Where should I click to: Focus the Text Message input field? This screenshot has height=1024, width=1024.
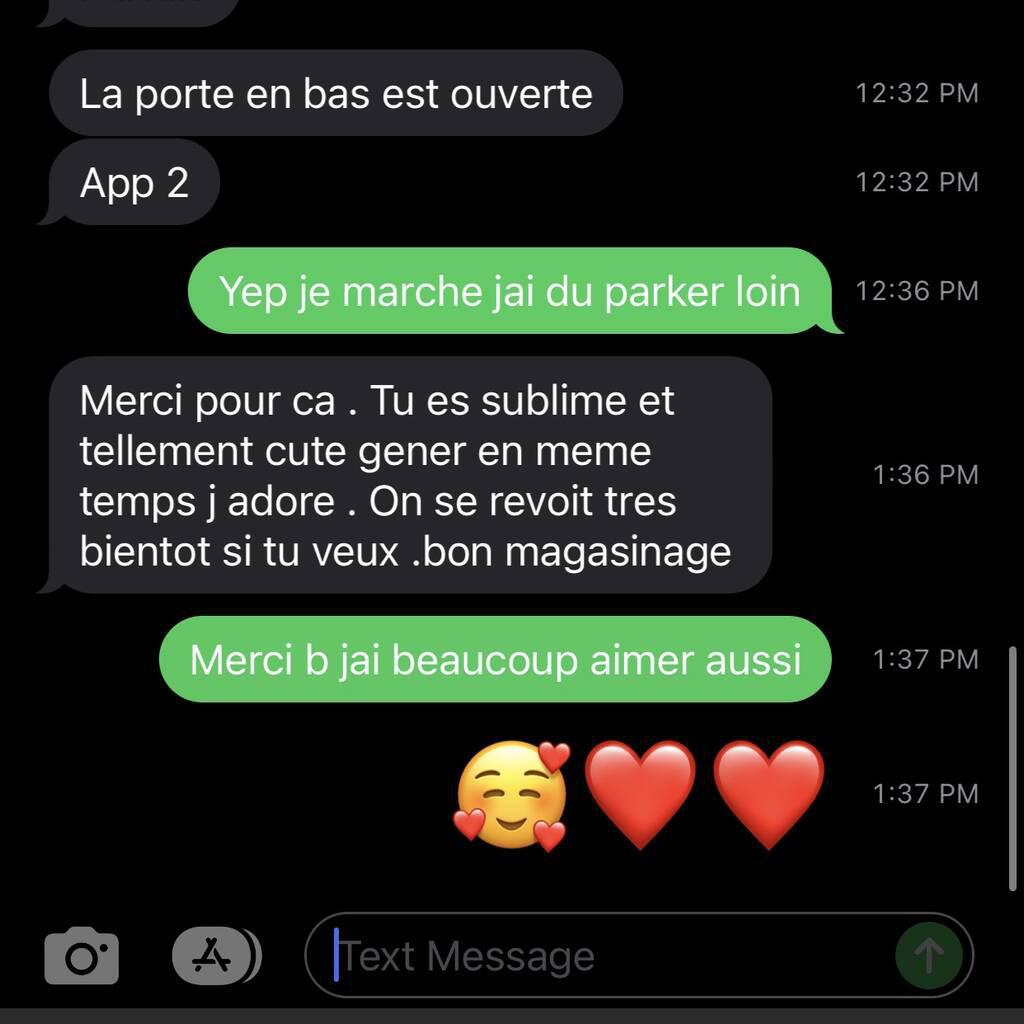(x=600, y=957)
